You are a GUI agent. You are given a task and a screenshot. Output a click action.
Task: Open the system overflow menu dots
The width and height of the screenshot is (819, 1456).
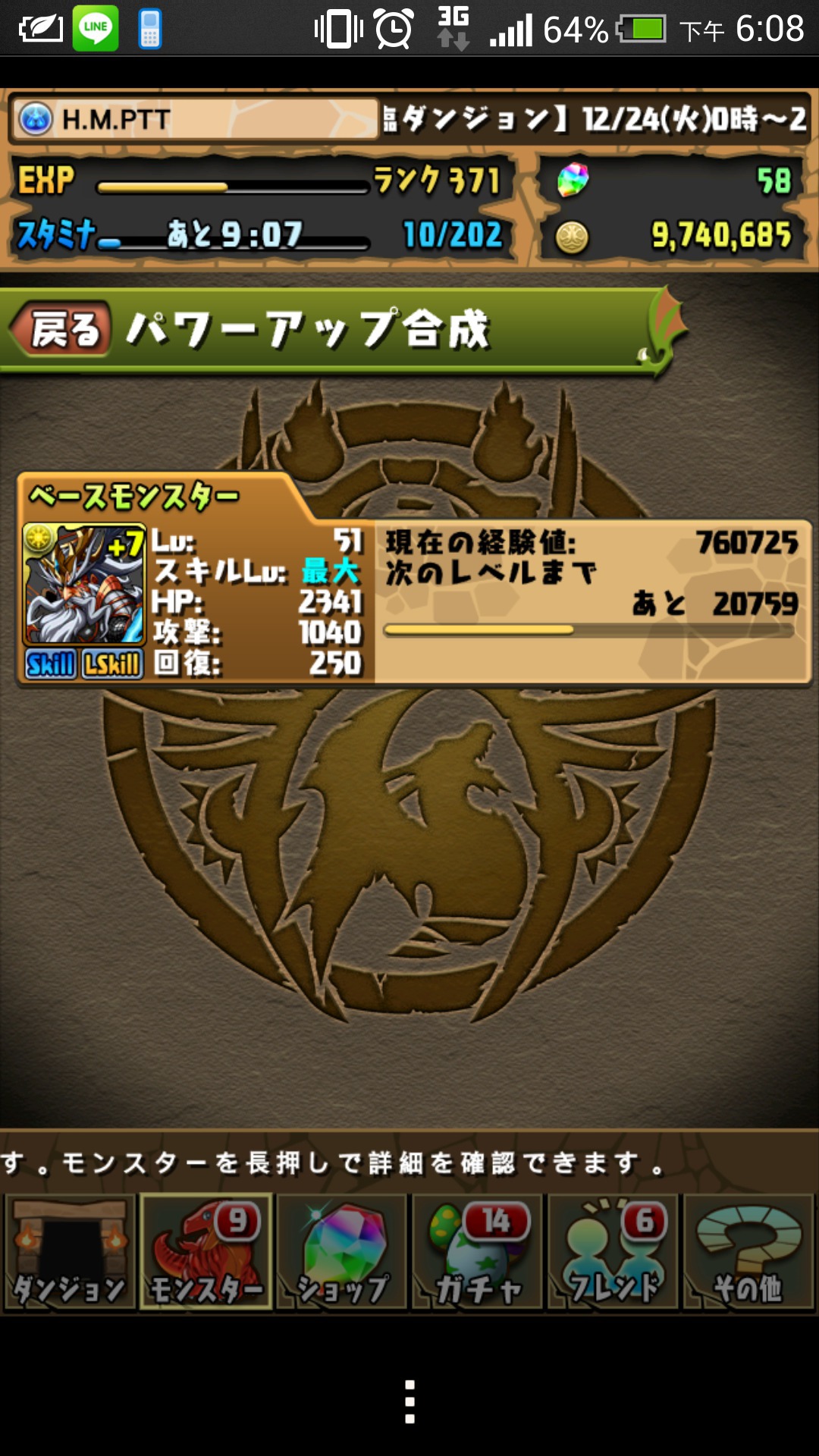coord(409,1401)
